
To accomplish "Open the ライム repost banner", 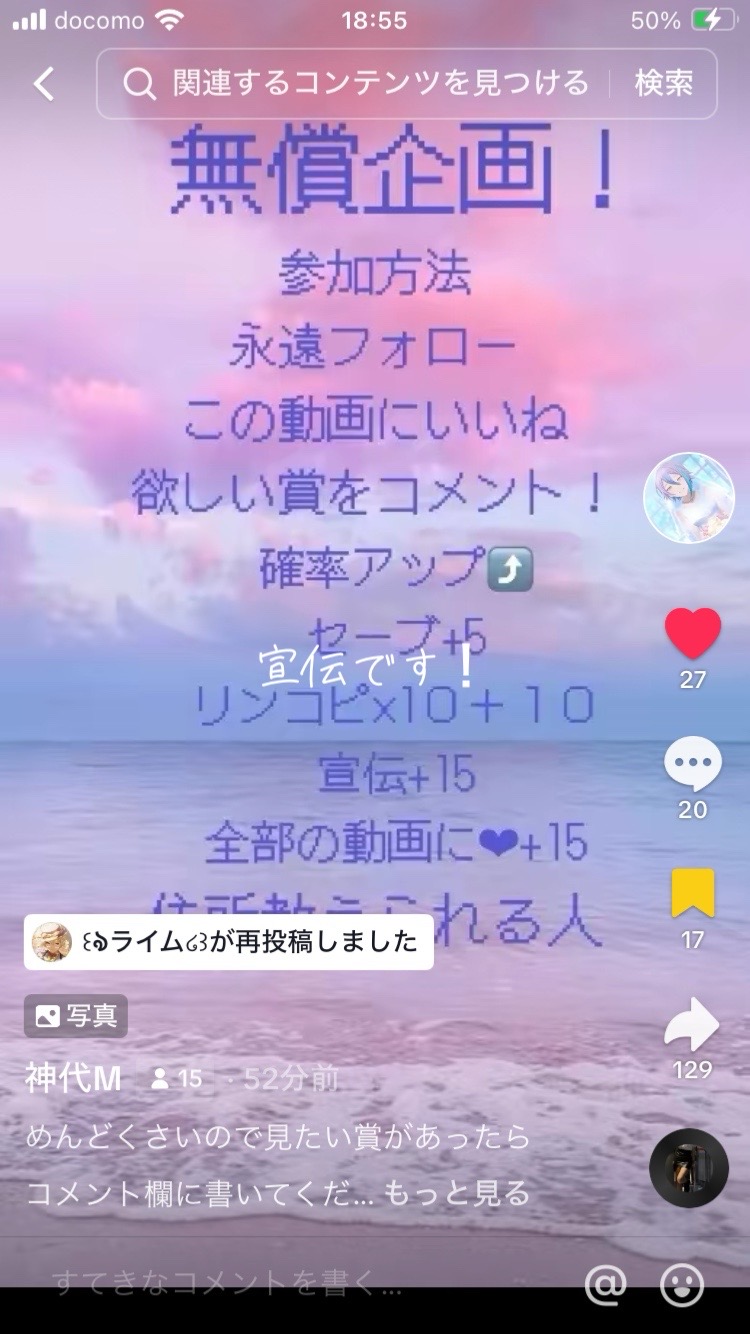I will 229,942.
